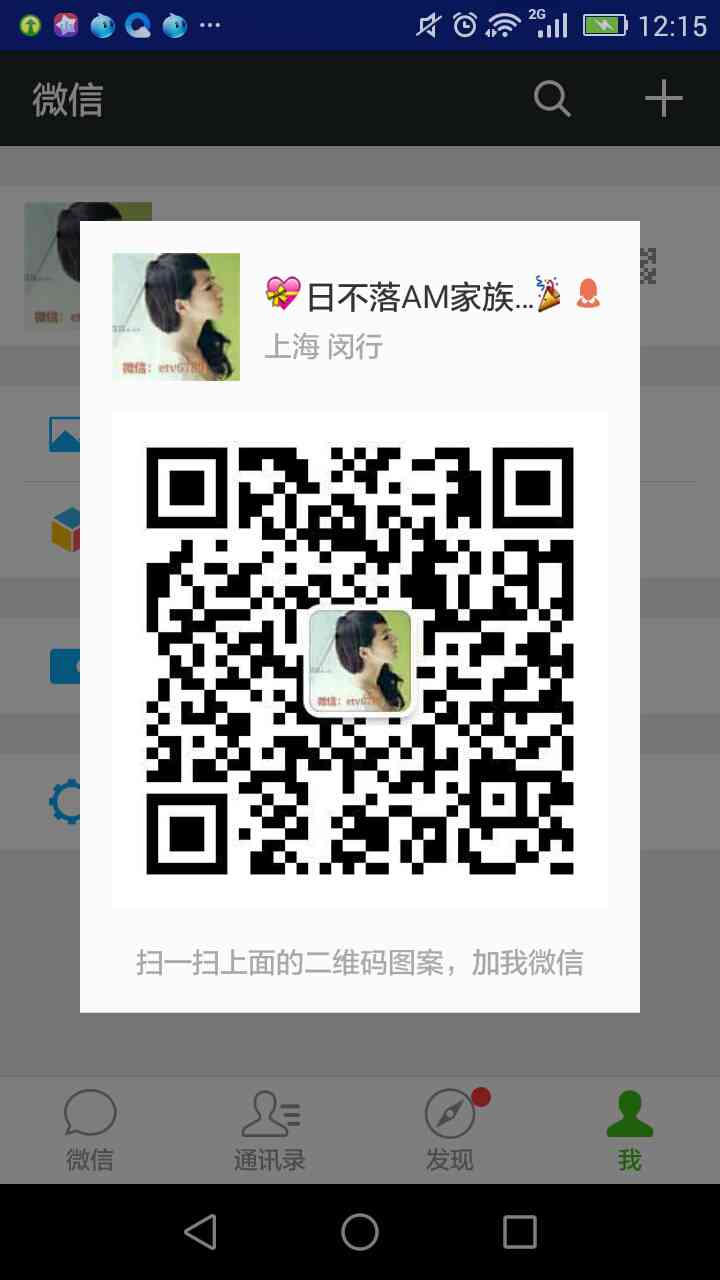Viewport: 720px width, 1280px height.
Task: Tap the plus icon in the top bar
Action: tap(663, 99)
